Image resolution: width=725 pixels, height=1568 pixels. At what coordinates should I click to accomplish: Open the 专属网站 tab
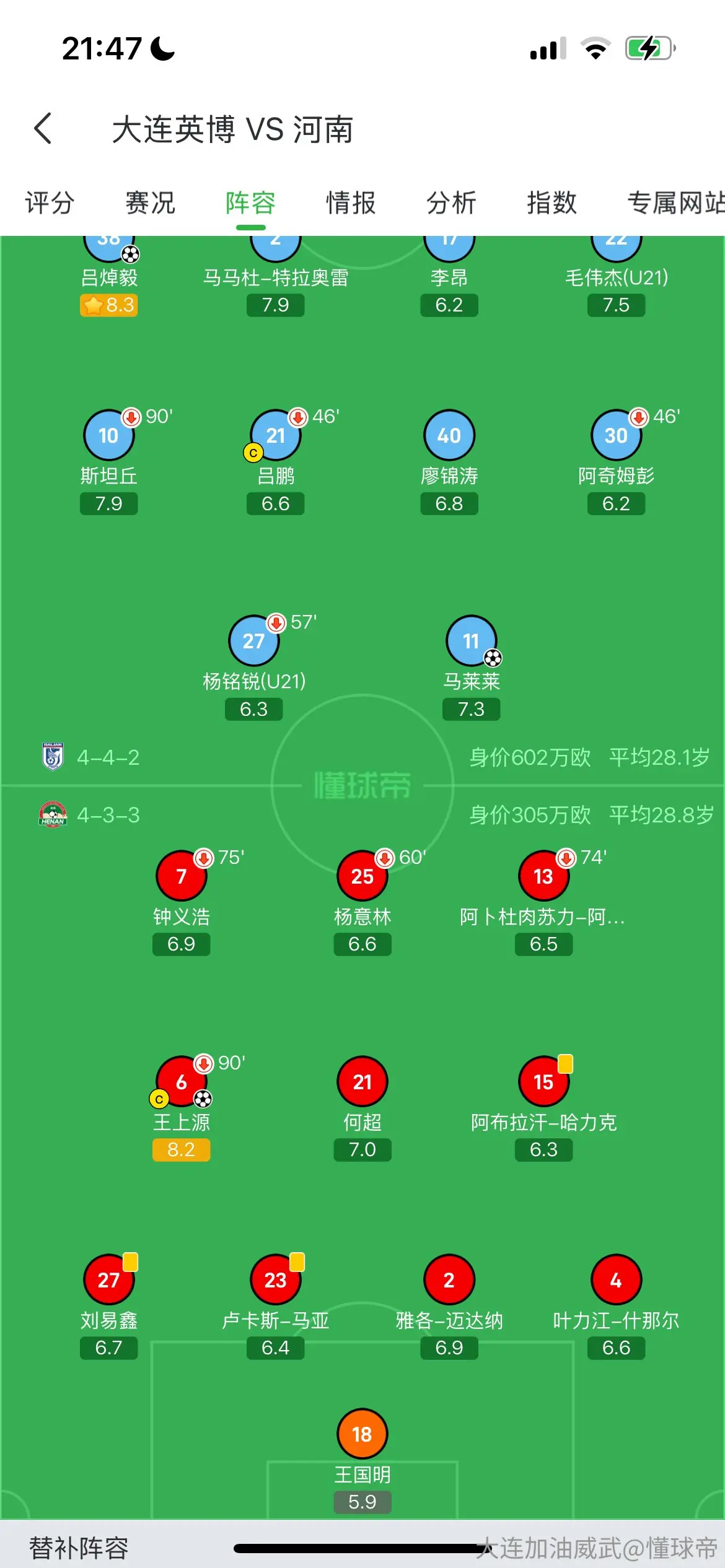coord(675,203)
